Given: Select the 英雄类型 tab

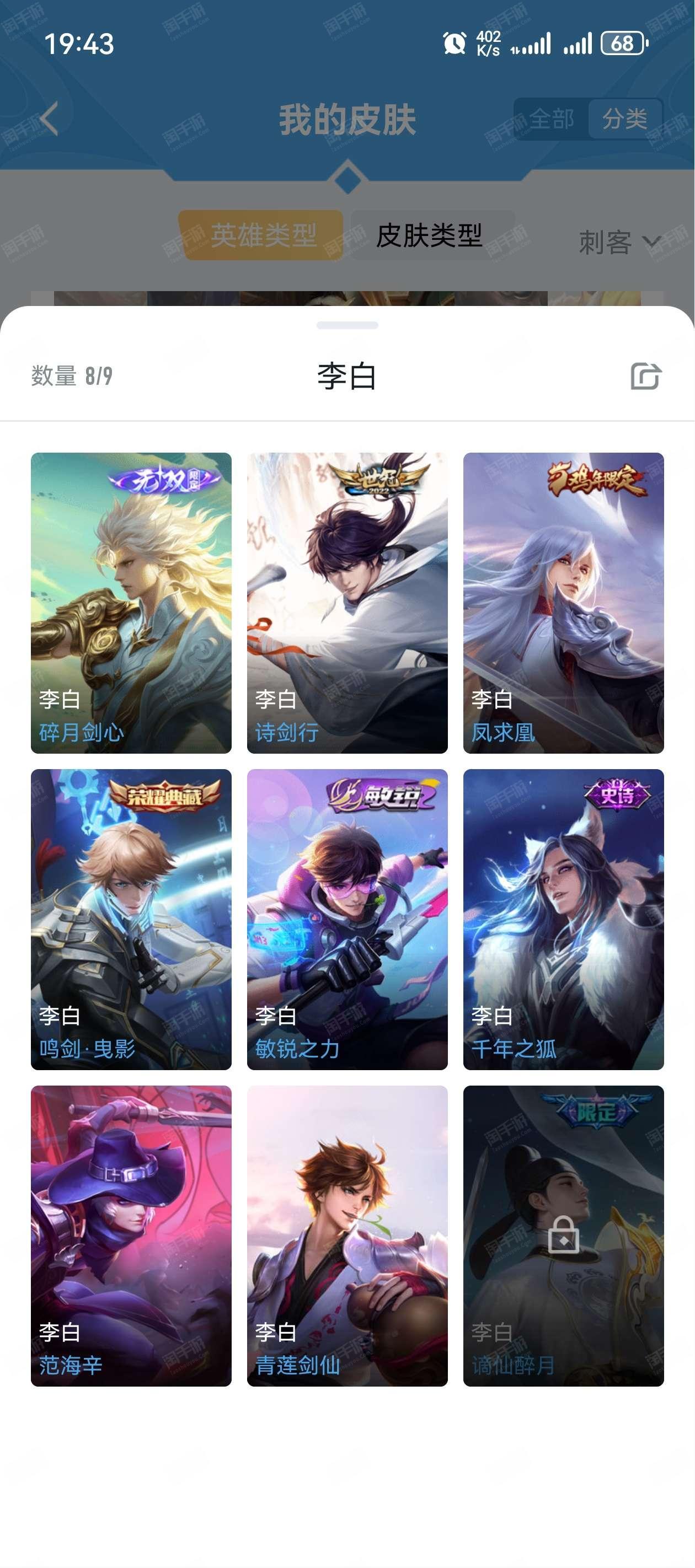Looking at the screenshot, I should click(x=263, y=235).
